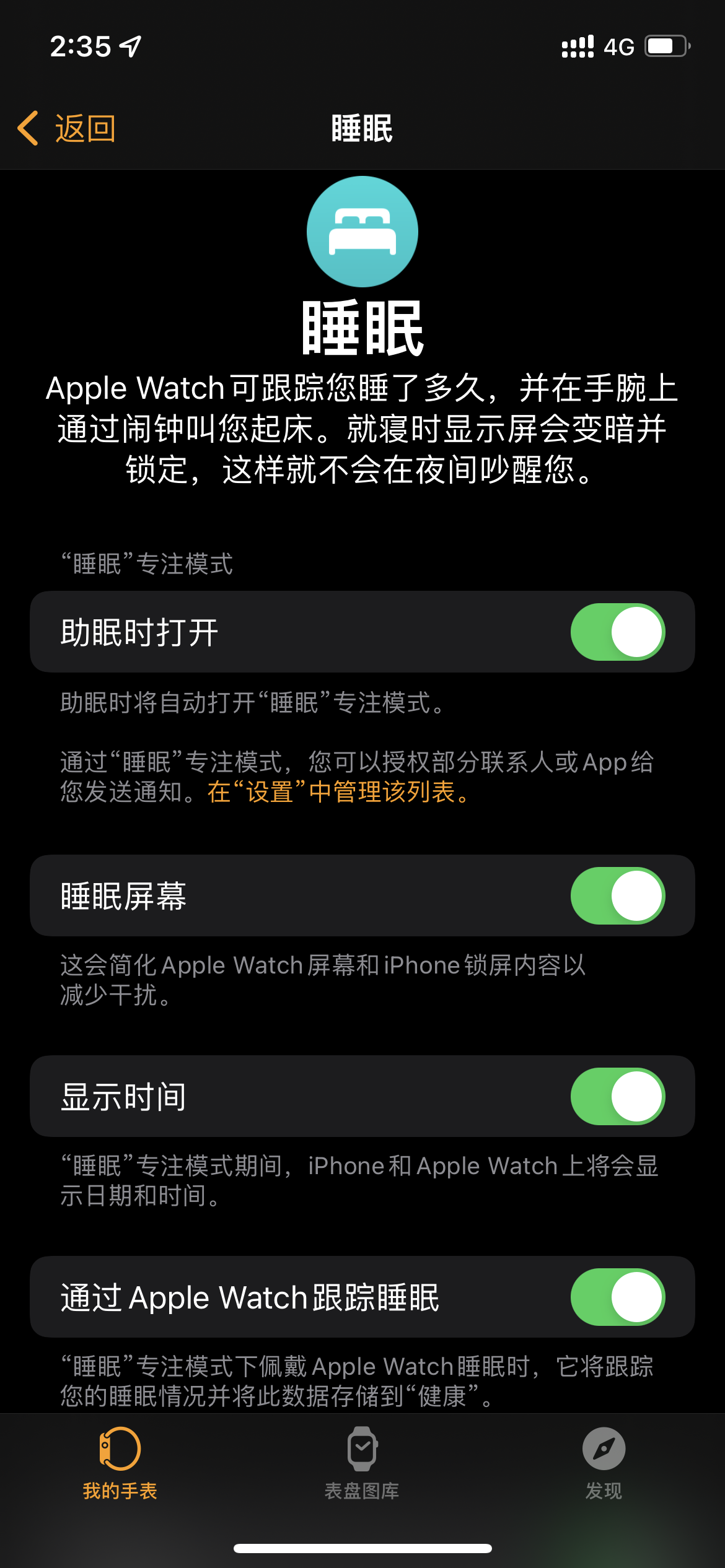Open the 在"设置"中管理该列表 link
The height and width of the screenshot is (1568, 725).
point(338,792)
